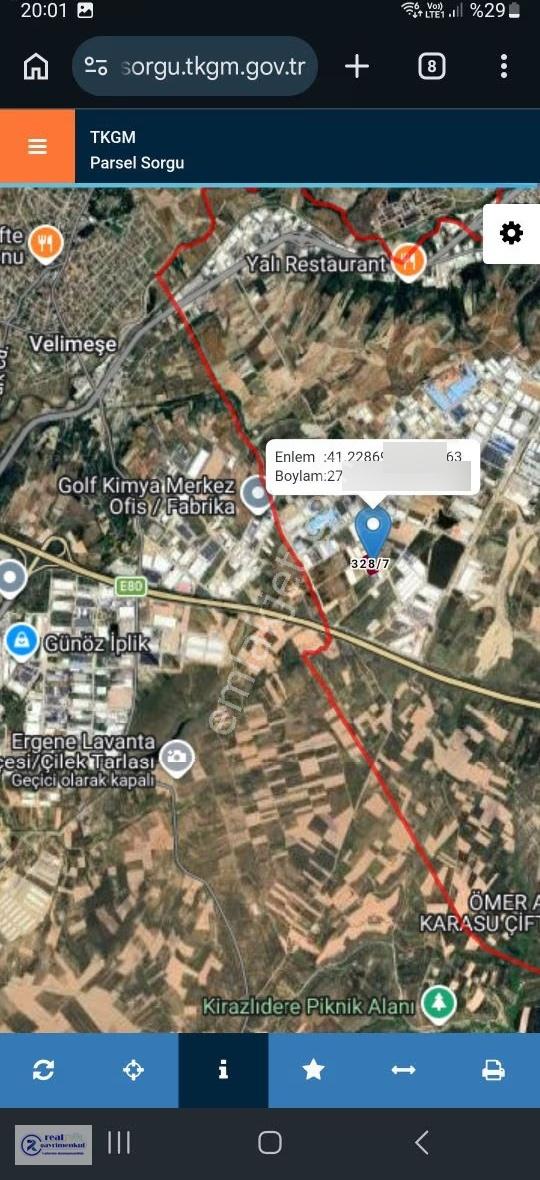Image resolution: width=540 pixels, height=1180 pixels.
Task: Open the tab switcher showing 8
Action: tap(432, 66)
